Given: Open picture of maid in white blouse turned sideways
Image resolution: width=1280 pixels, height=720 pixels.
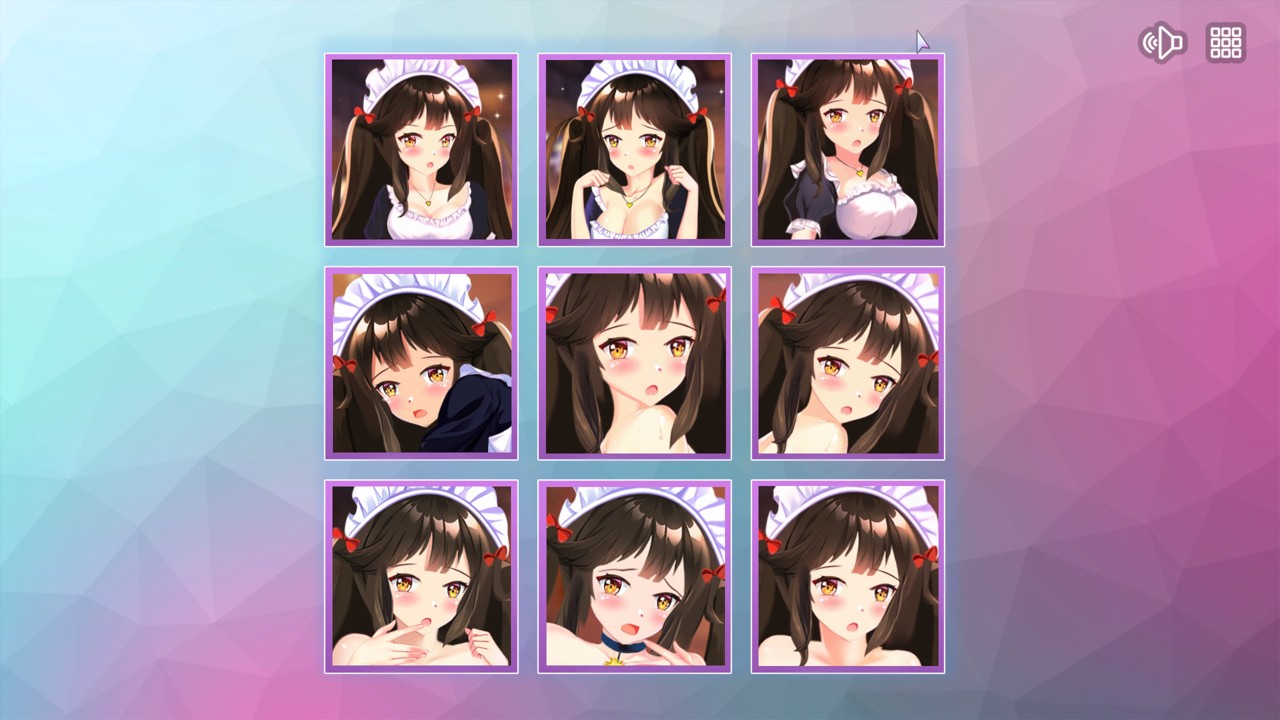Looking at the screenshot, I should [x=848, y=150].
